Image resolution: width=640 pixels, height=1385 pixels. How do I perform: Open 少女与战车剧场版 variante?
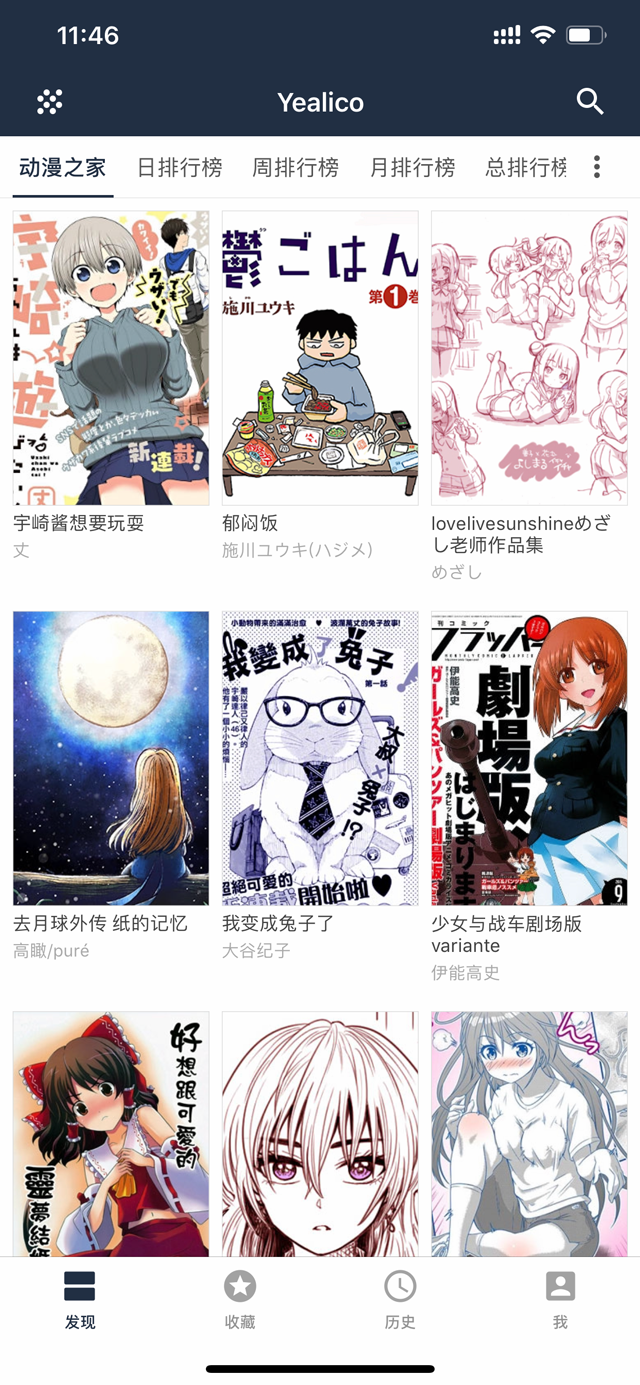pyautogui.click(x=529, y=758)
